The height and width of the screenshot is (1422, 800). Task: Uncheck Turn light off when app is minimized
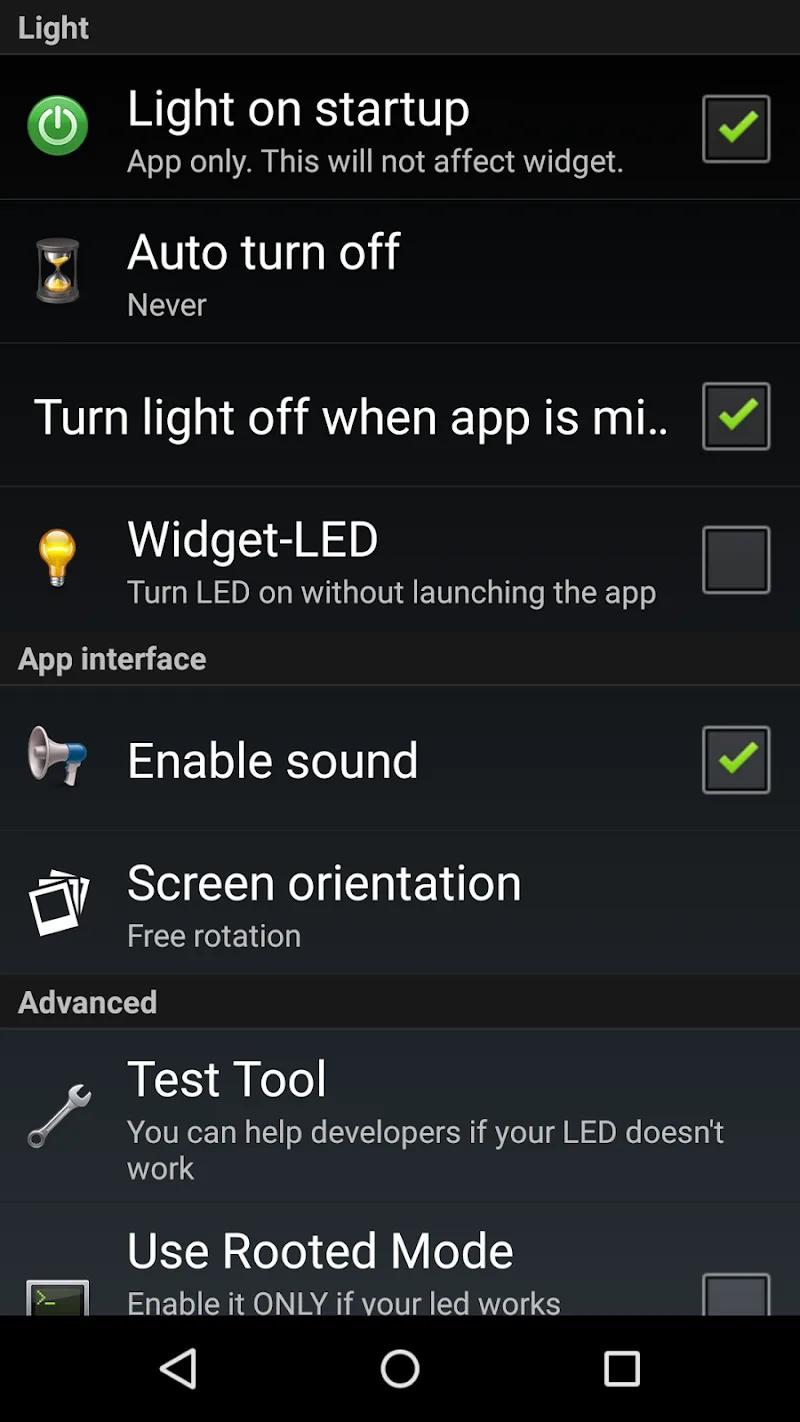(735, 416)
